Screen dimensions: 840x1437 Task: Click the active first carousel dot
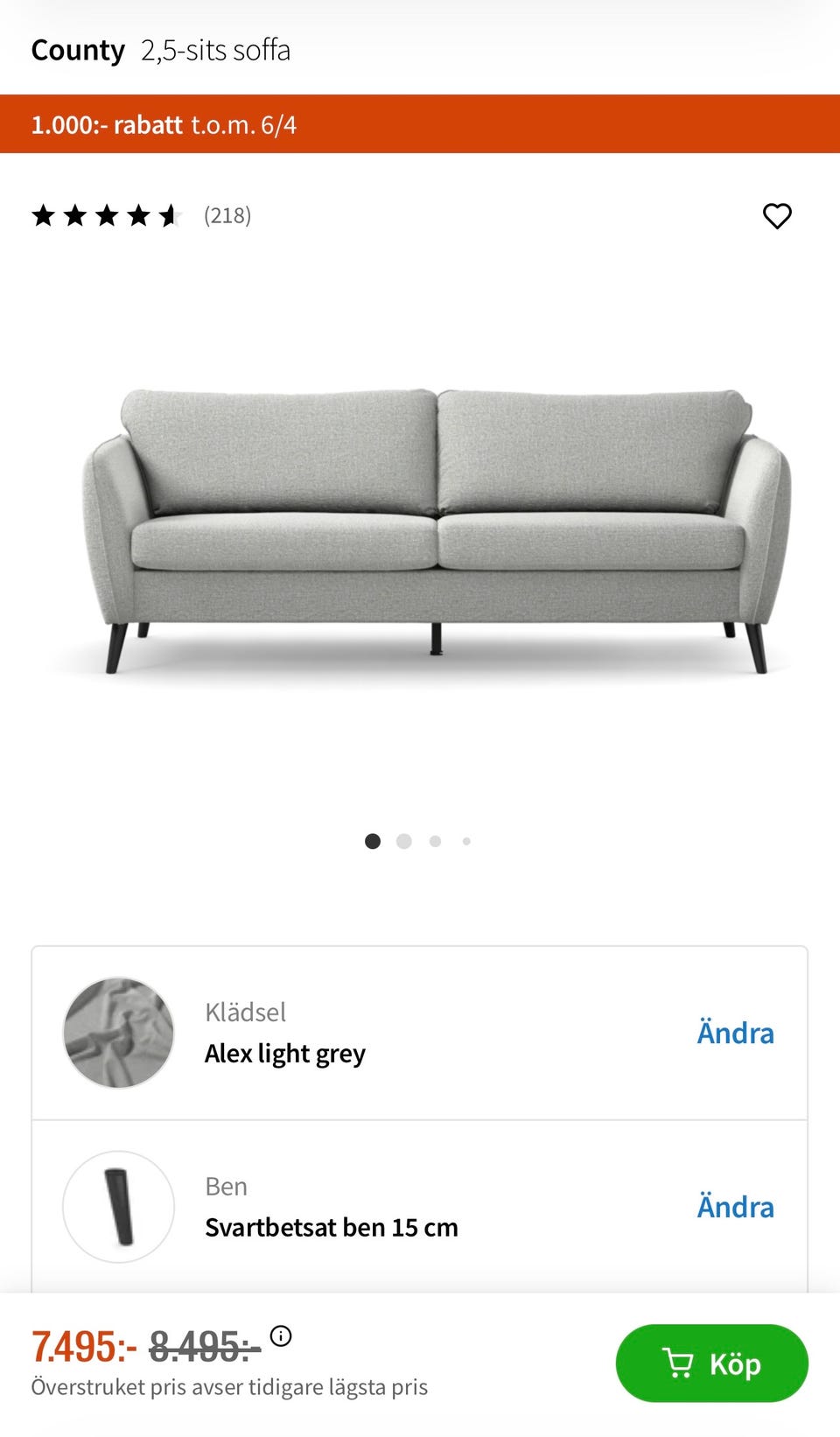click(372, 841)
